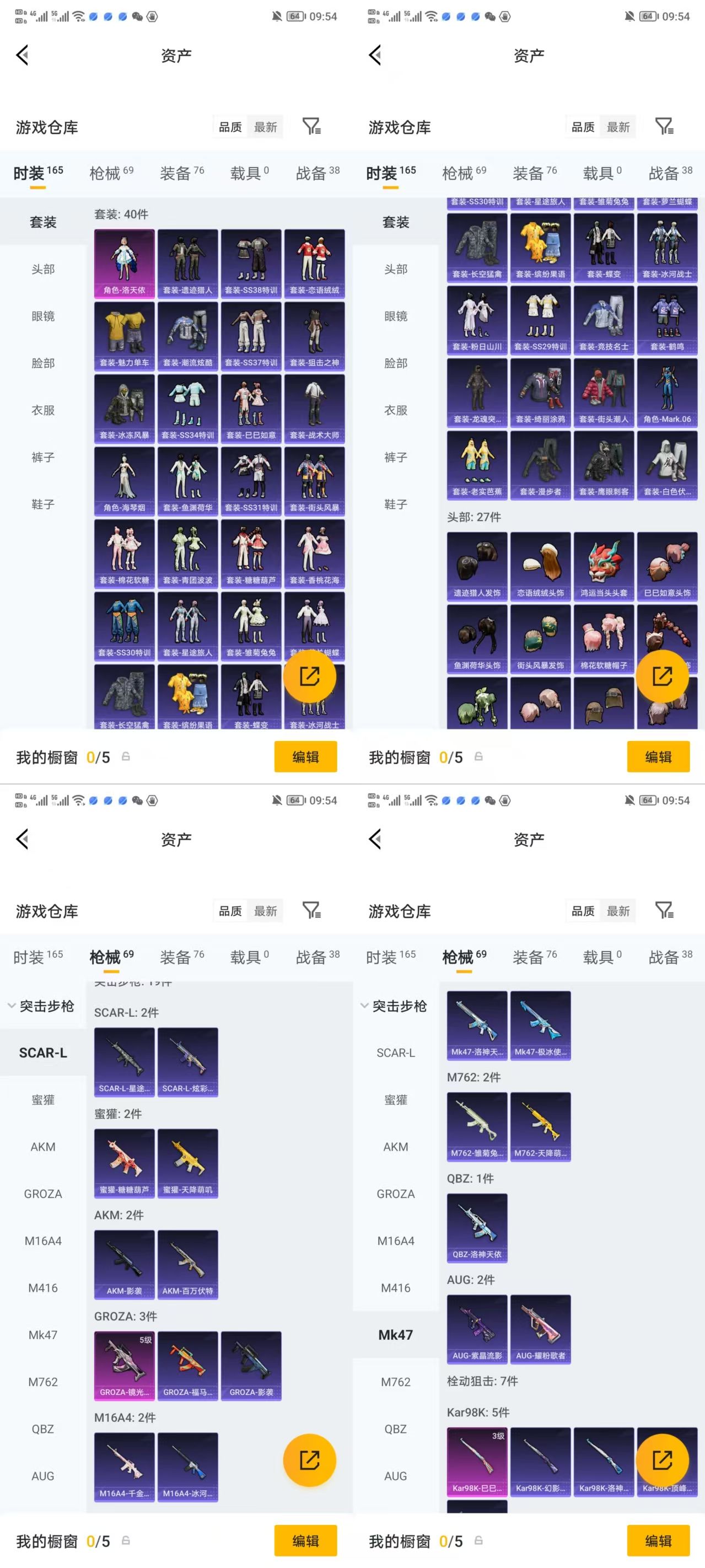This screenshot has width=705, height=1568.
Task: Tap the orange share icon over the outfit grid
Action: click(x=310, y=675)
